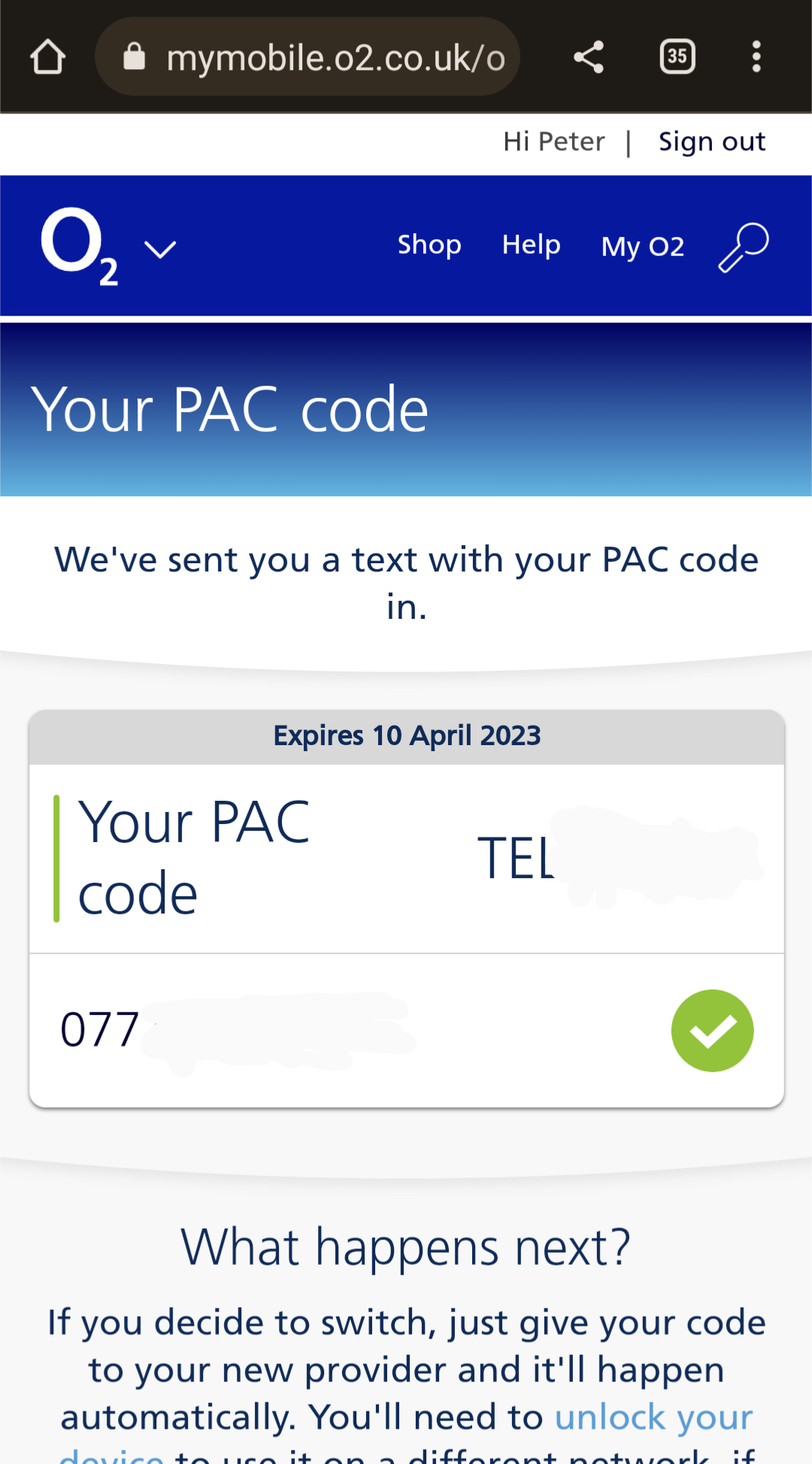Sign out of the O2 account
Viewport: 812px width, 1464px height.
[x=712, y=141]
